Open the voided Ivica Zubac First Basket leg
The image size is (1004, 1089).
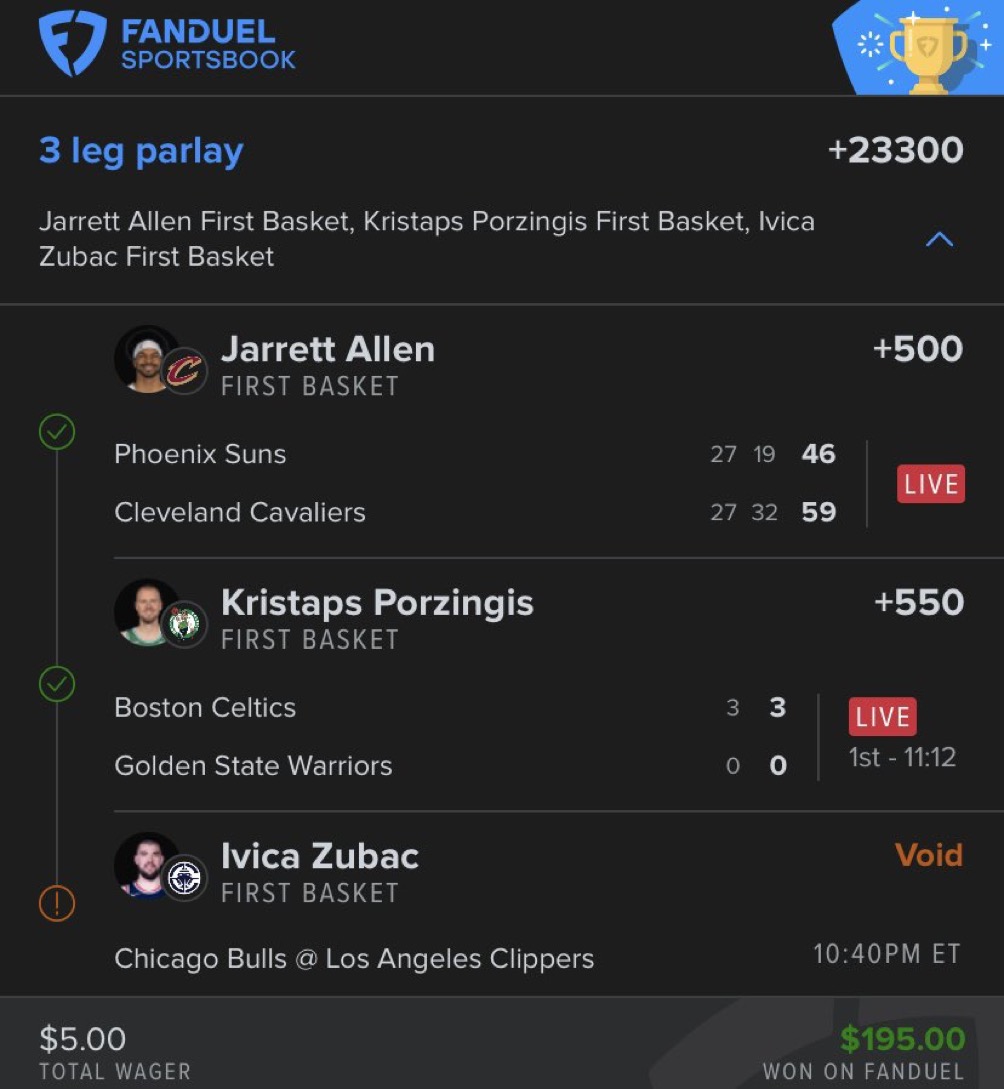pyautogui.click(x=319, y=871)
